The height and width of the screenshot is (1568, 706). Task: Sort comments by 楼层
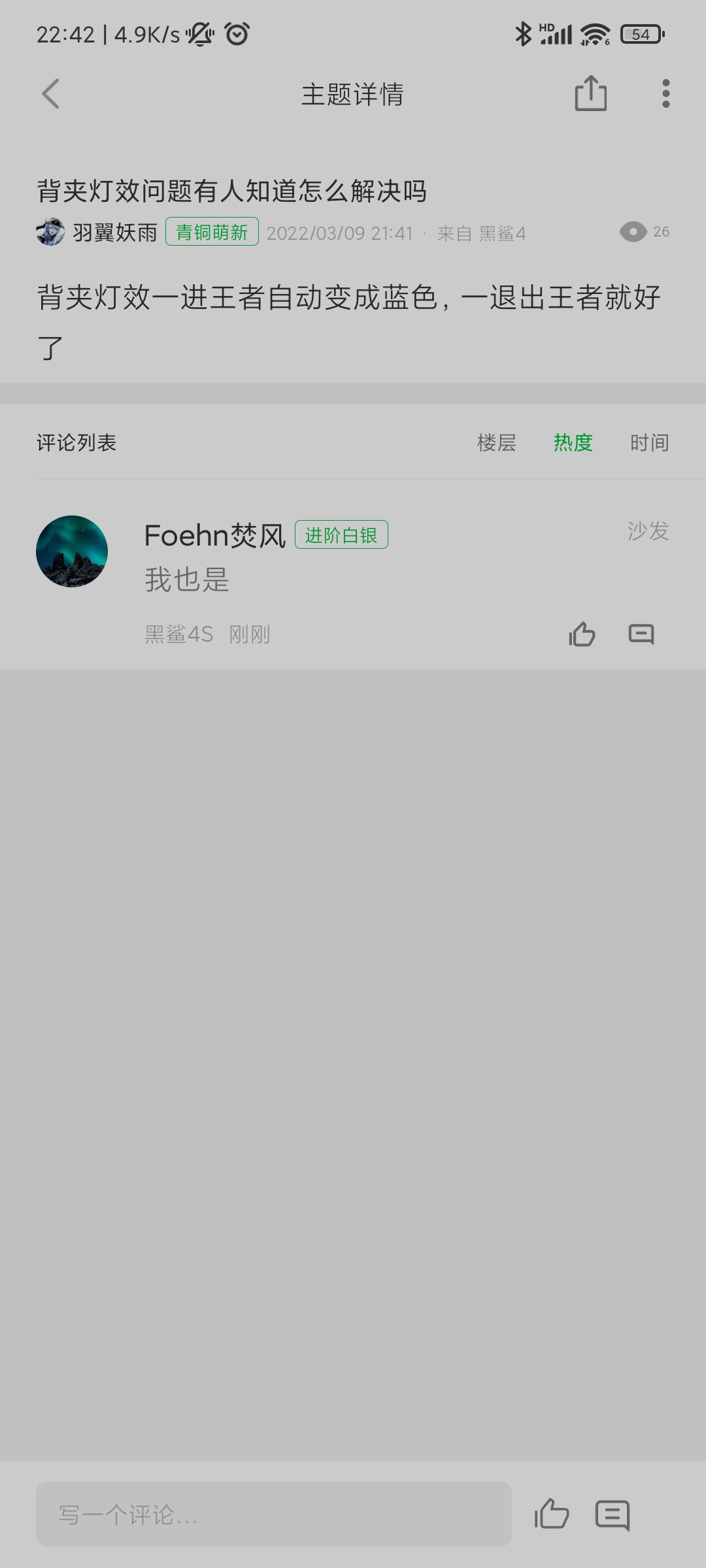click(497, 442)
